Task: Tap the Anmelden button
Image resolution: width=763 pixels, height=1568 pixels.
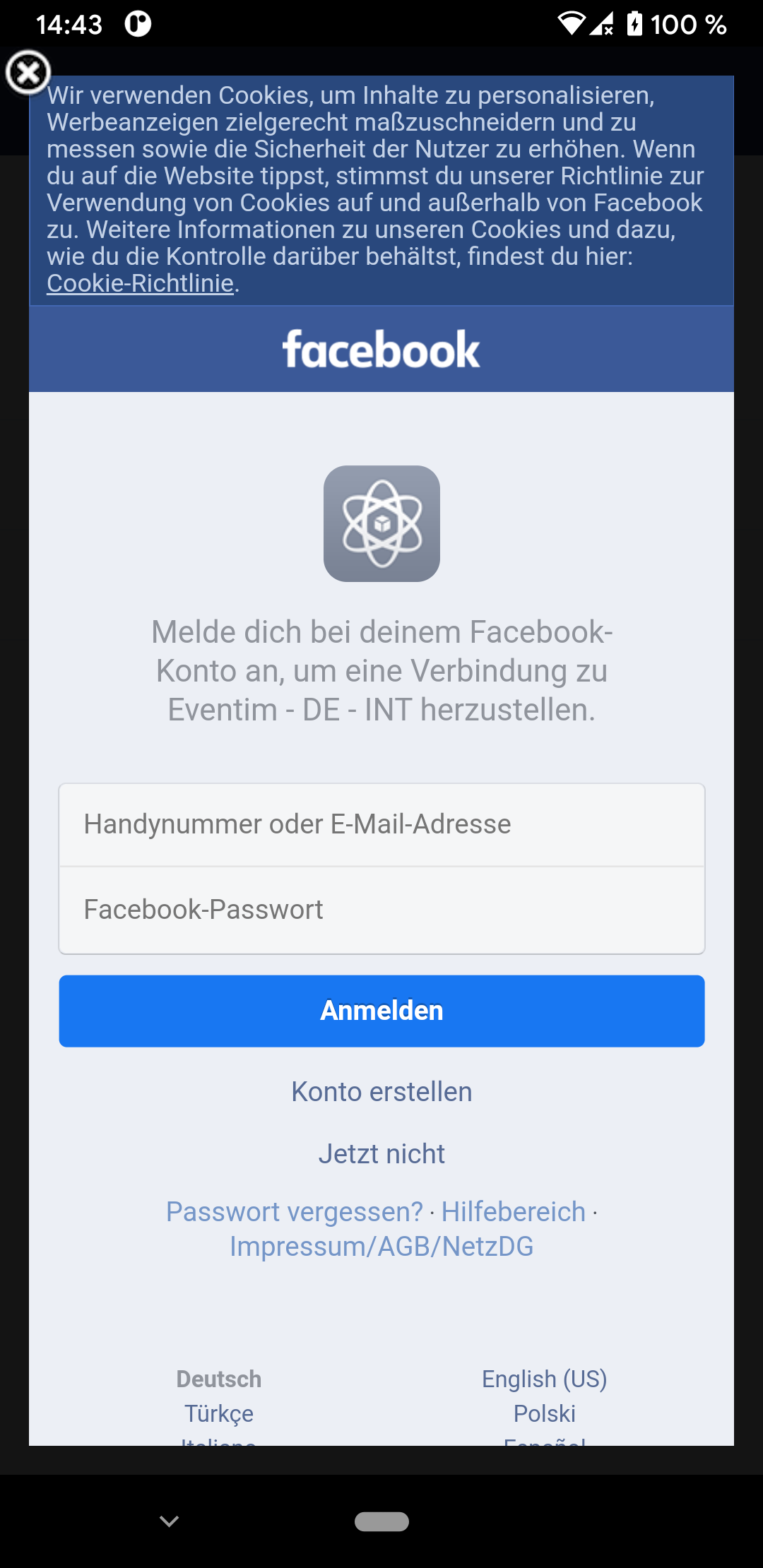Action: click(x=381, y=1011)
